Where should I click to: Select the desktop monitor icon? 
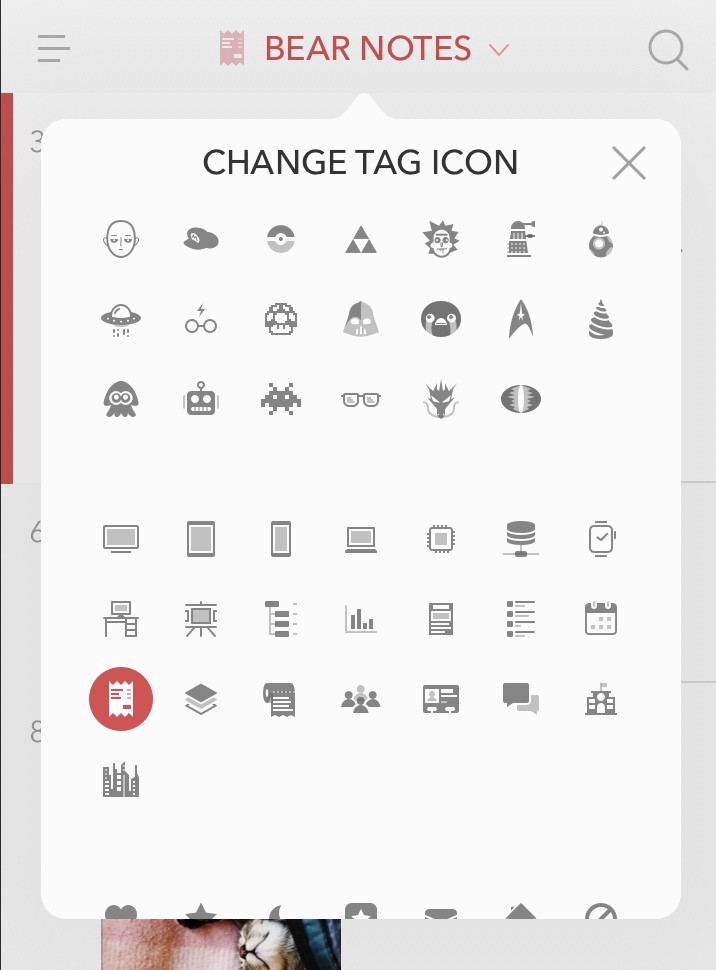pyautogui.click(x=121, y=539)
